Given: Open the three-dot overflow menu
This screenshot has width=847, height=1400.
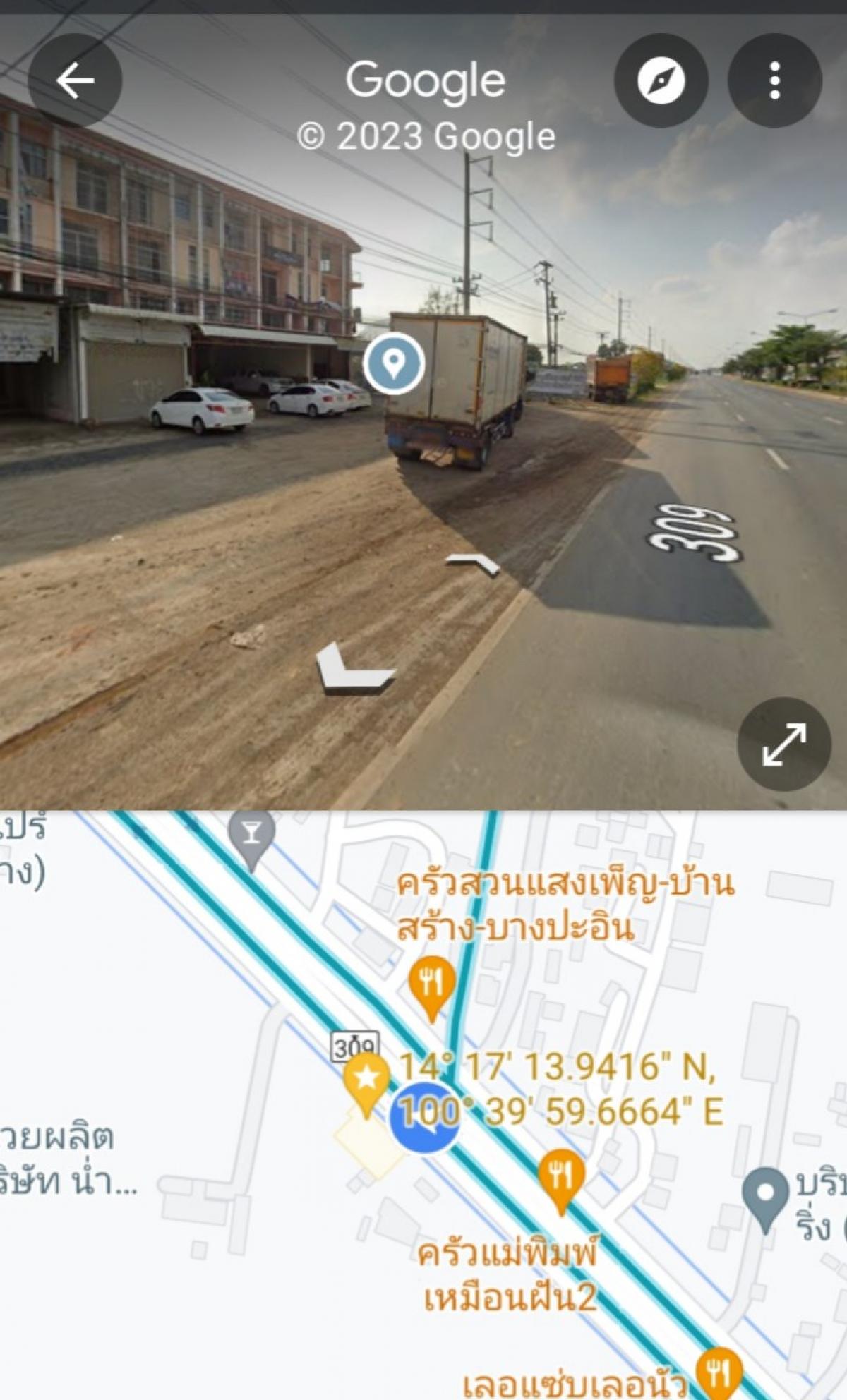Looking at the screenshot, I should tap(774, 80).
